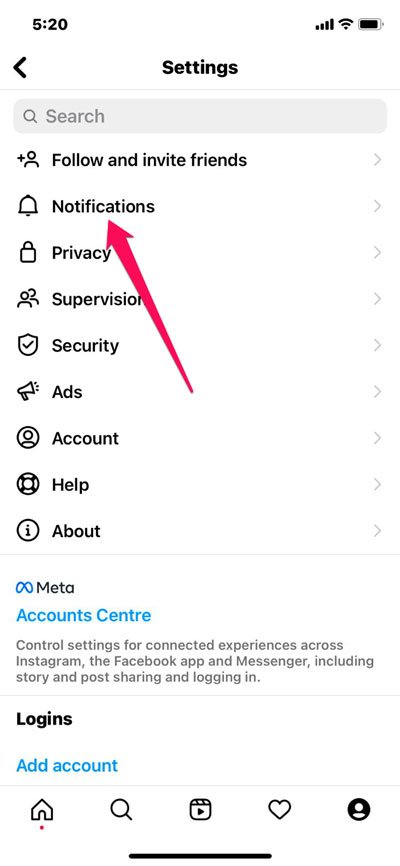The width and height of the screenshot is (400, 866).
Task: Open Accounts Centre link
Action: click(84, 615)
